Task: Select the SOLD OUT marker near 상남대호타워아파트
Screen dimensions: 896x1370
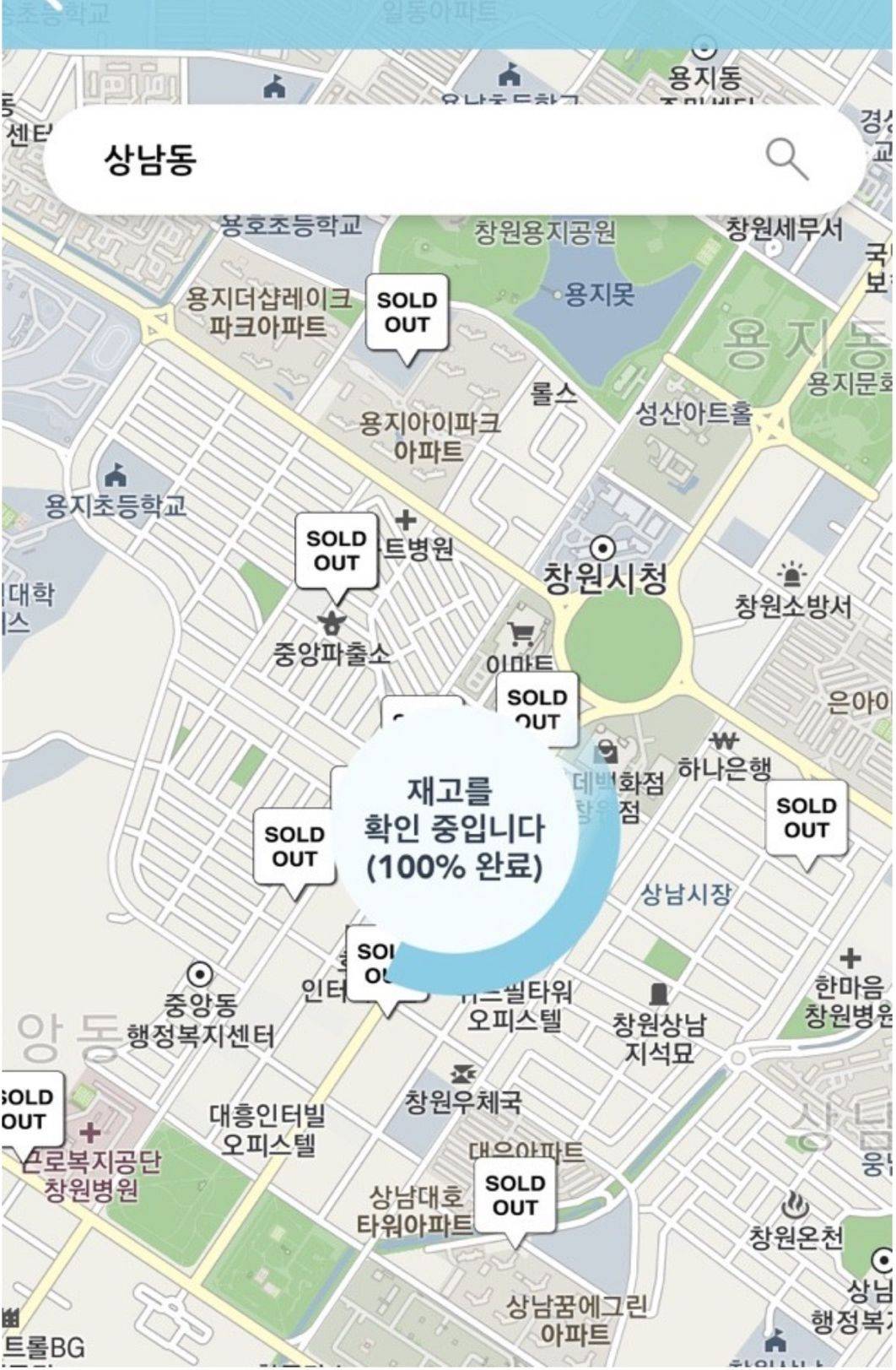Action: tap(515, 1196)
